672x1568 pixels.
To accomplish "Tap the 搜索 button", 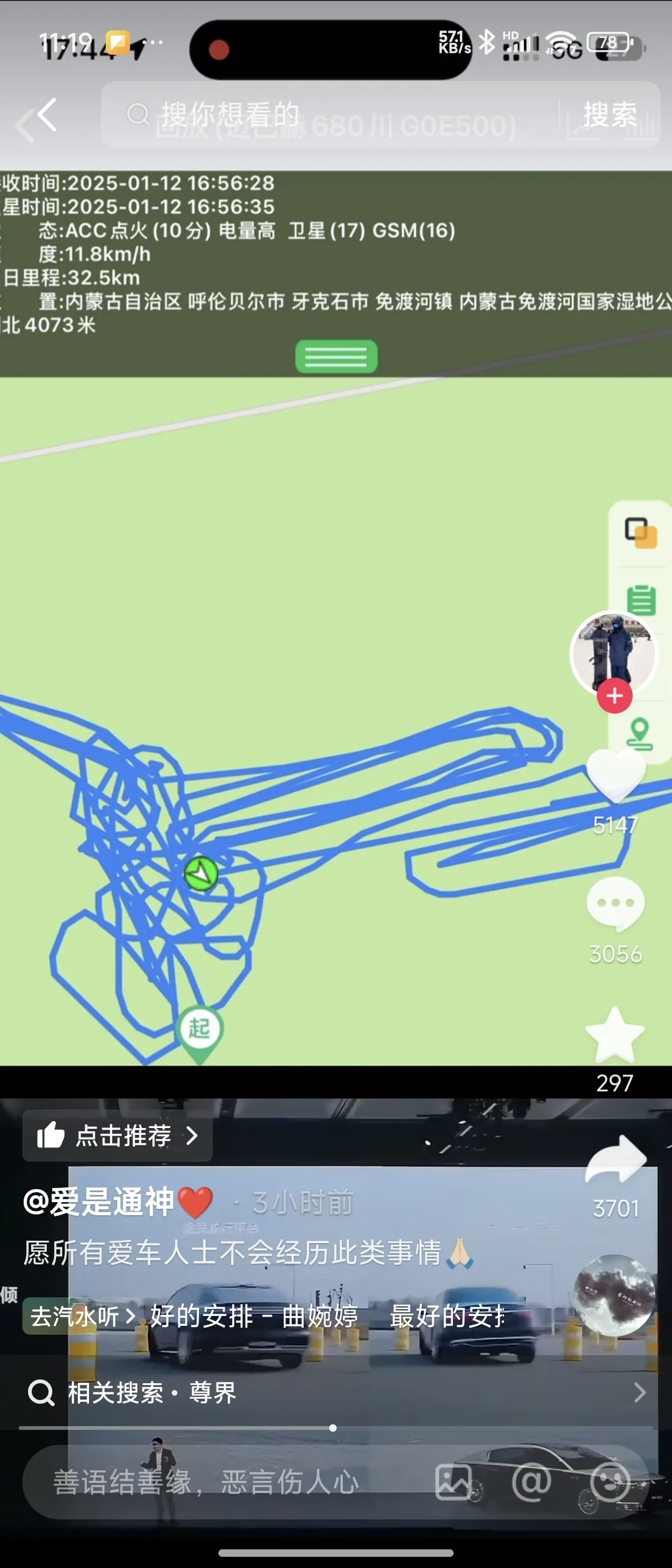I will (x=609, y=115).
